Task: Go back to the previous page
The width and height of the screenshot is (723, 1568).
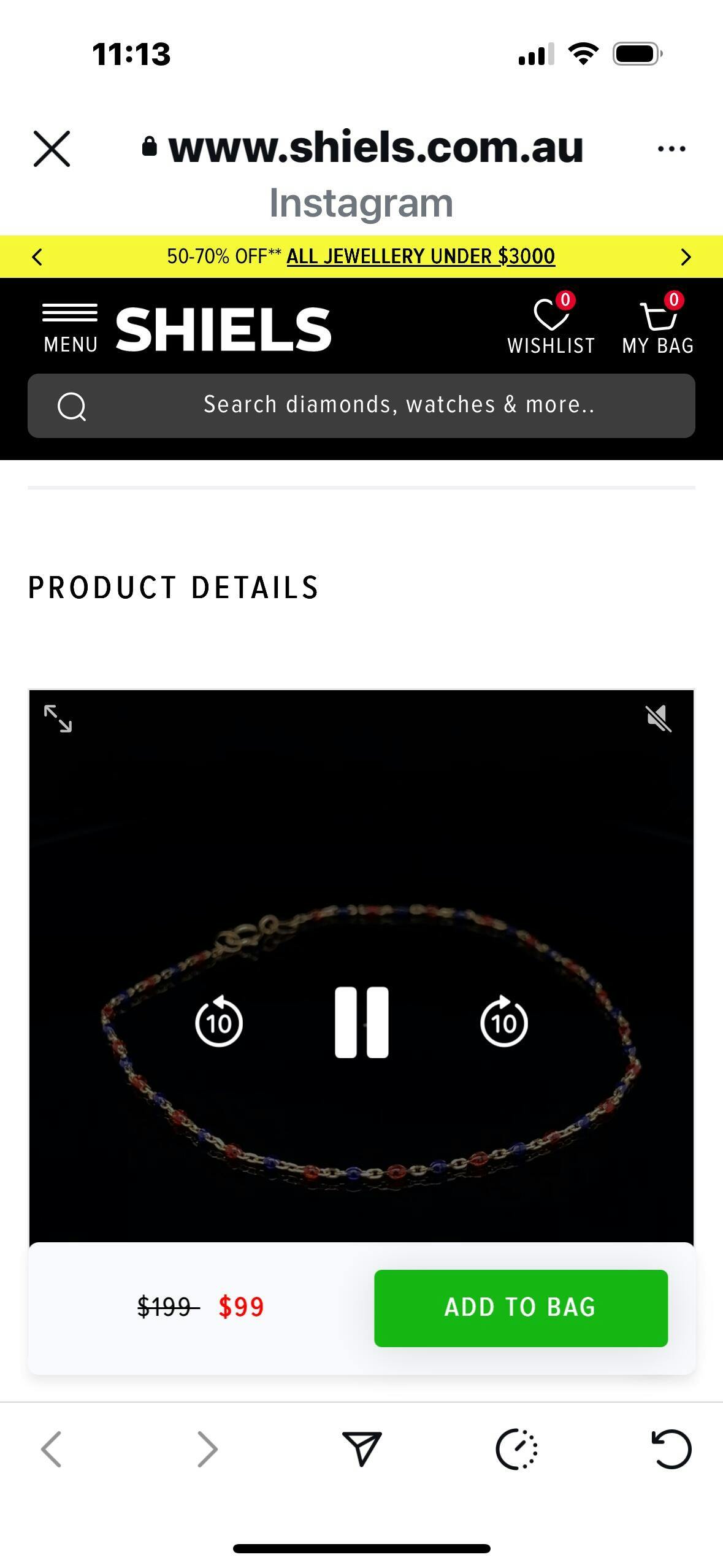Action: pos(52,1450)
